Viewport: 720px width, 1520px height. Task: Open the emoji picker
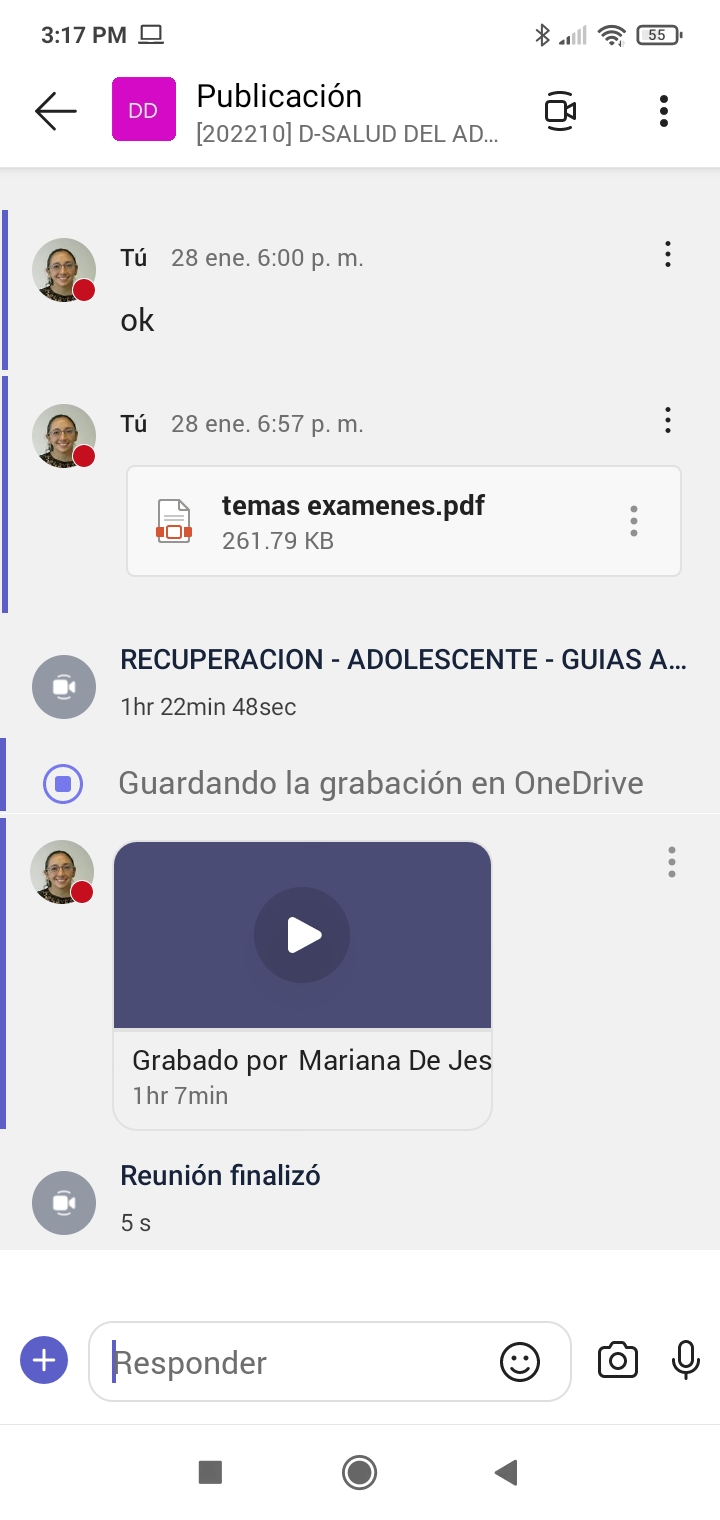pos(520,1362)
